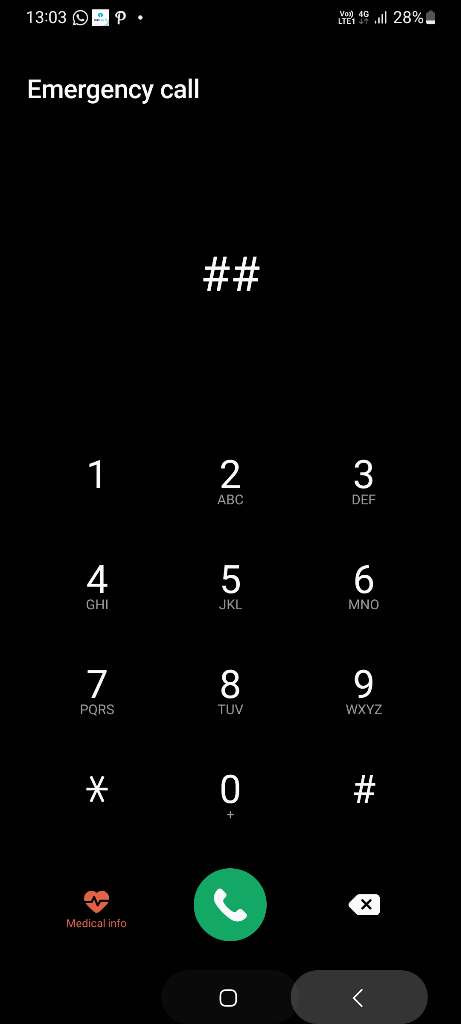Dial the number 4 key
Screen dimensions: 461x1024
click(97, 586)
